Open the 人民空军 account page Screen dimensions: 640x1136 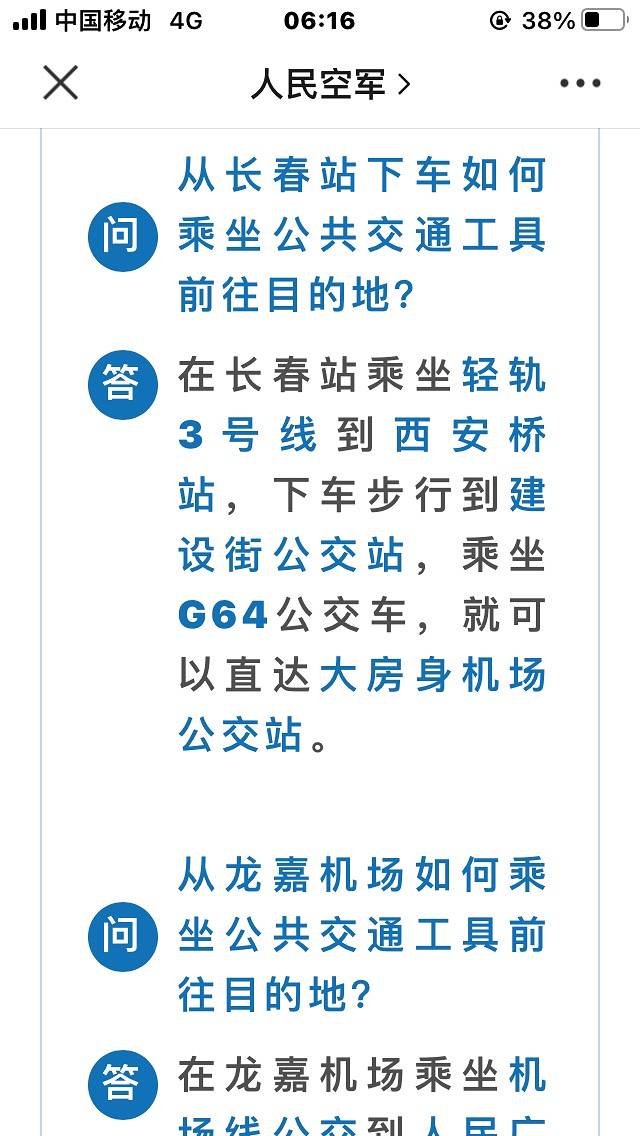(330, 84)
